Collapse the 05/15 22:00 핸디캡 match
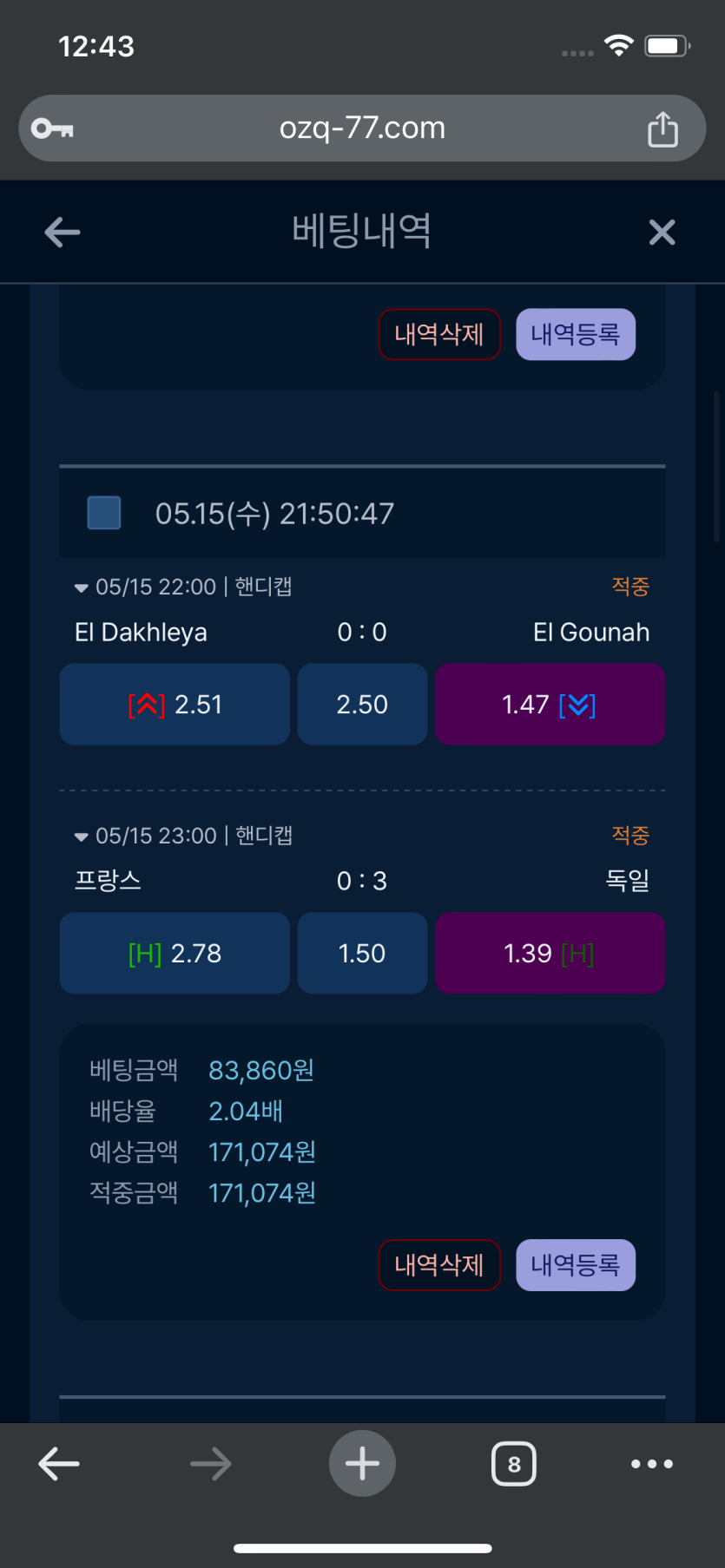The height and width of the screenshot is (1568, 725). click(x=82, y=588)
